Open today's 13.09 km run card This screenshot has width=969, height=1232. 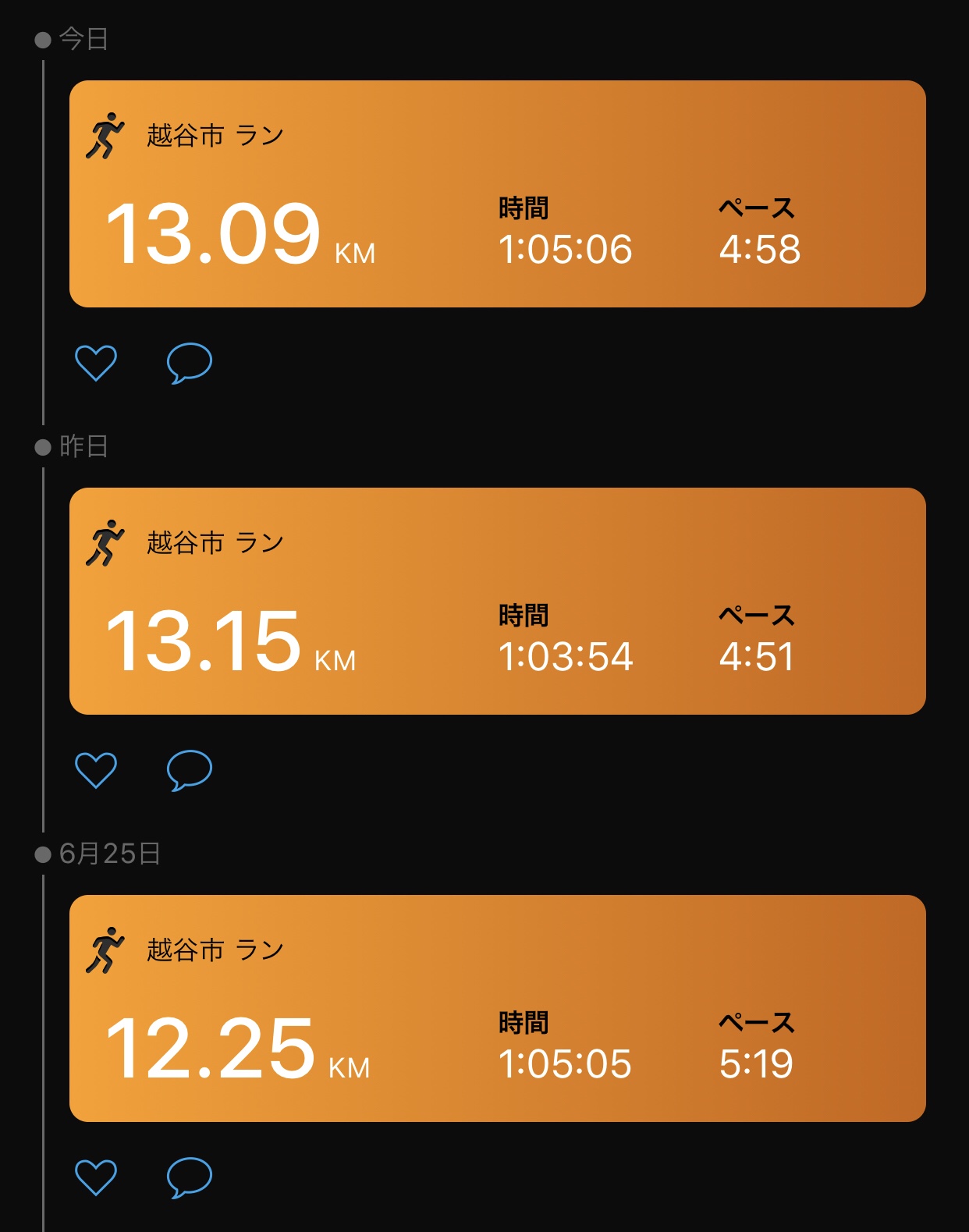point(497,193)
